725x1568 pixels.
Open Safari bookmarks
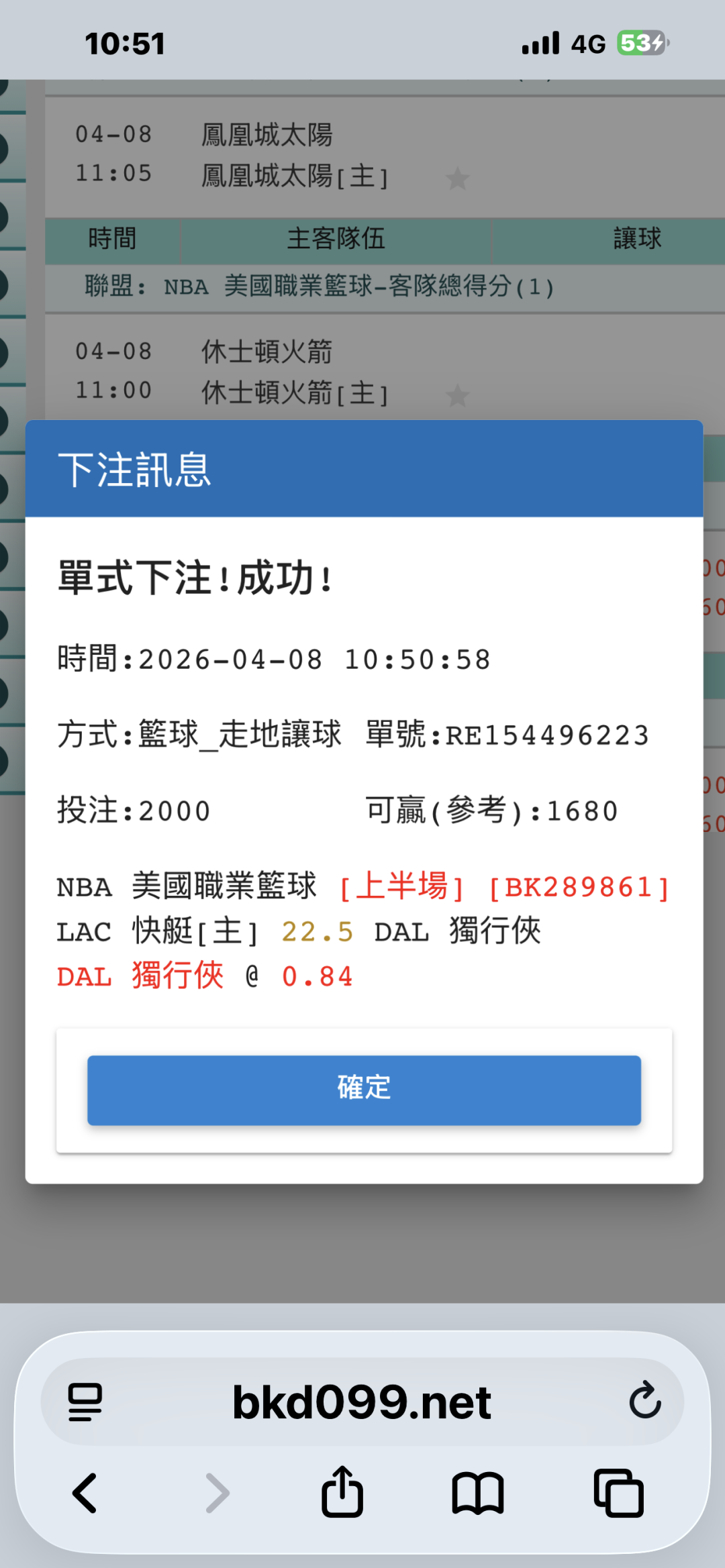pos(478,1494)
